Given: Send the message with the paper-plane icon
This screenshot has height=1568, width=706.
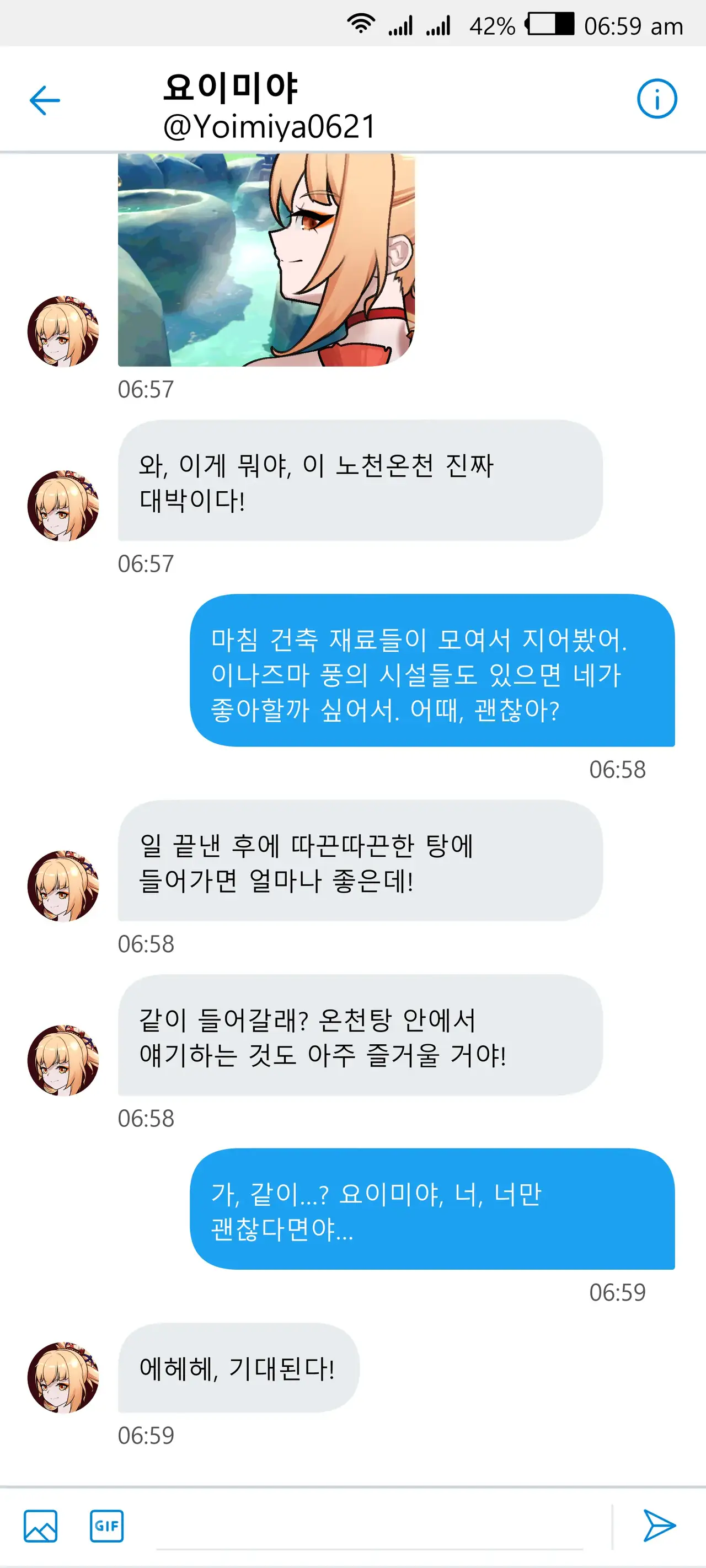Looking at the screenshot, I should coord(659,1526).
